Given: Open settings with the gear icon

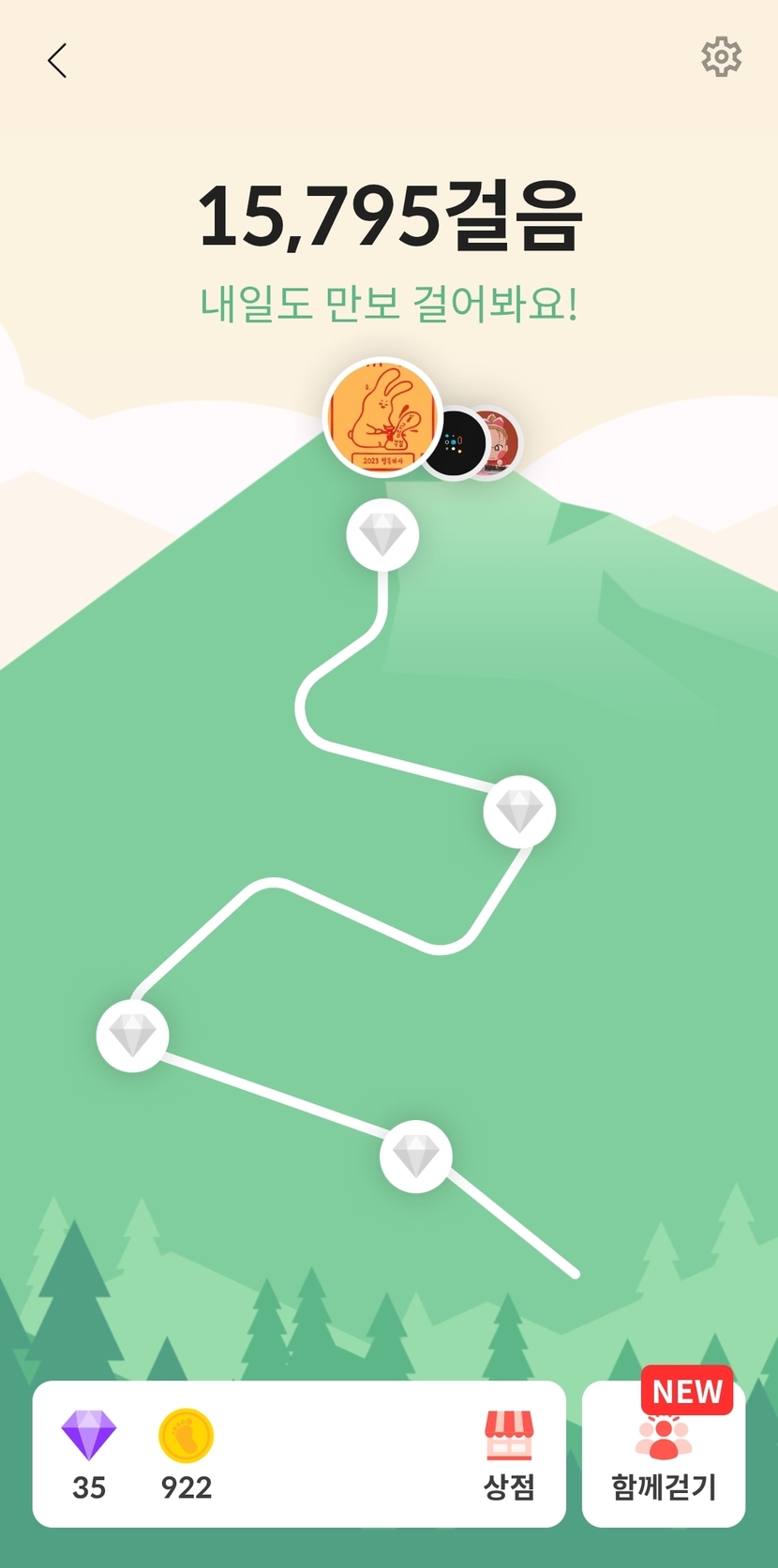Looking at the screenshot, I should coord(721,57).
